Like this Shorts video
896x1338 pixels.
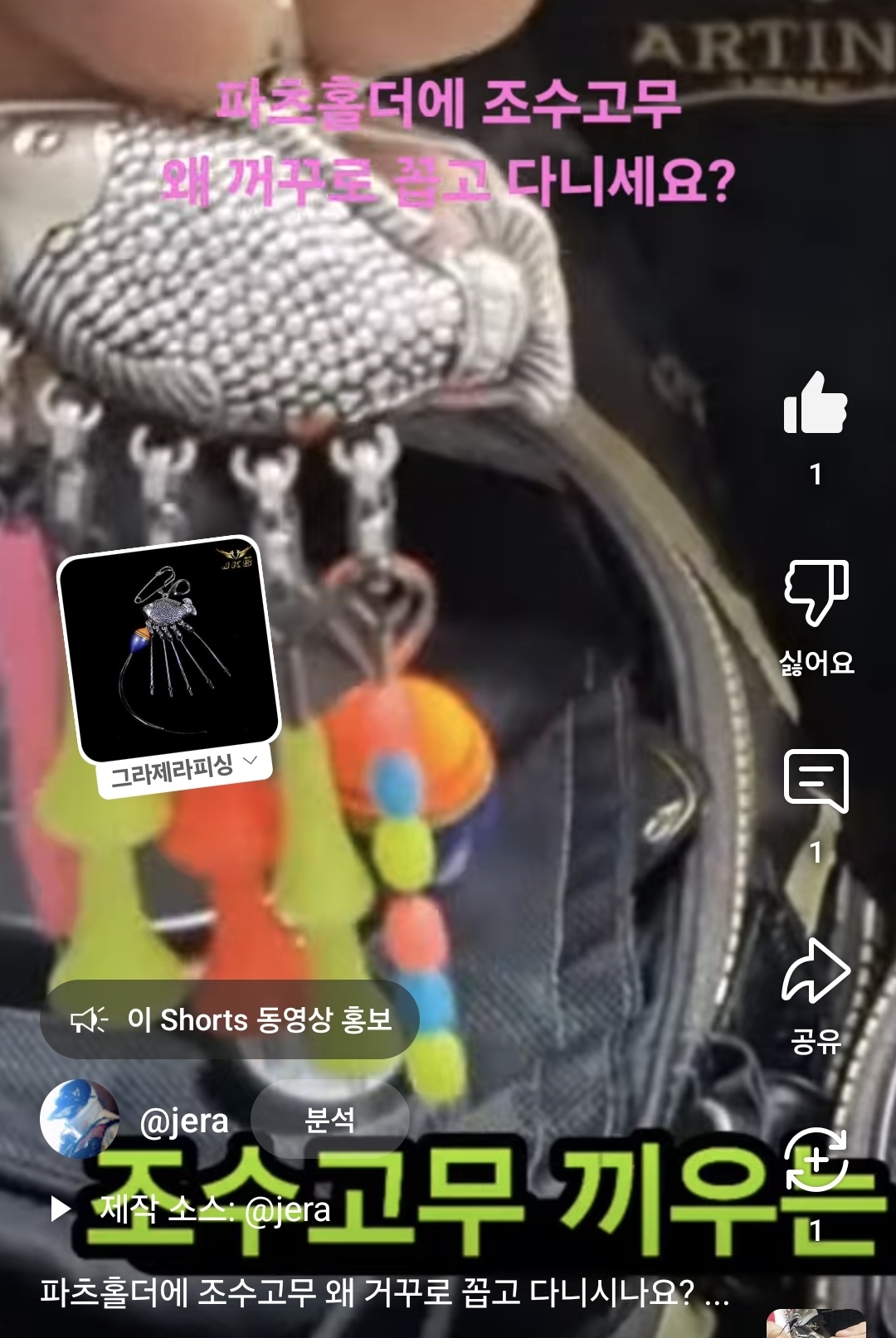coord(816,403)
